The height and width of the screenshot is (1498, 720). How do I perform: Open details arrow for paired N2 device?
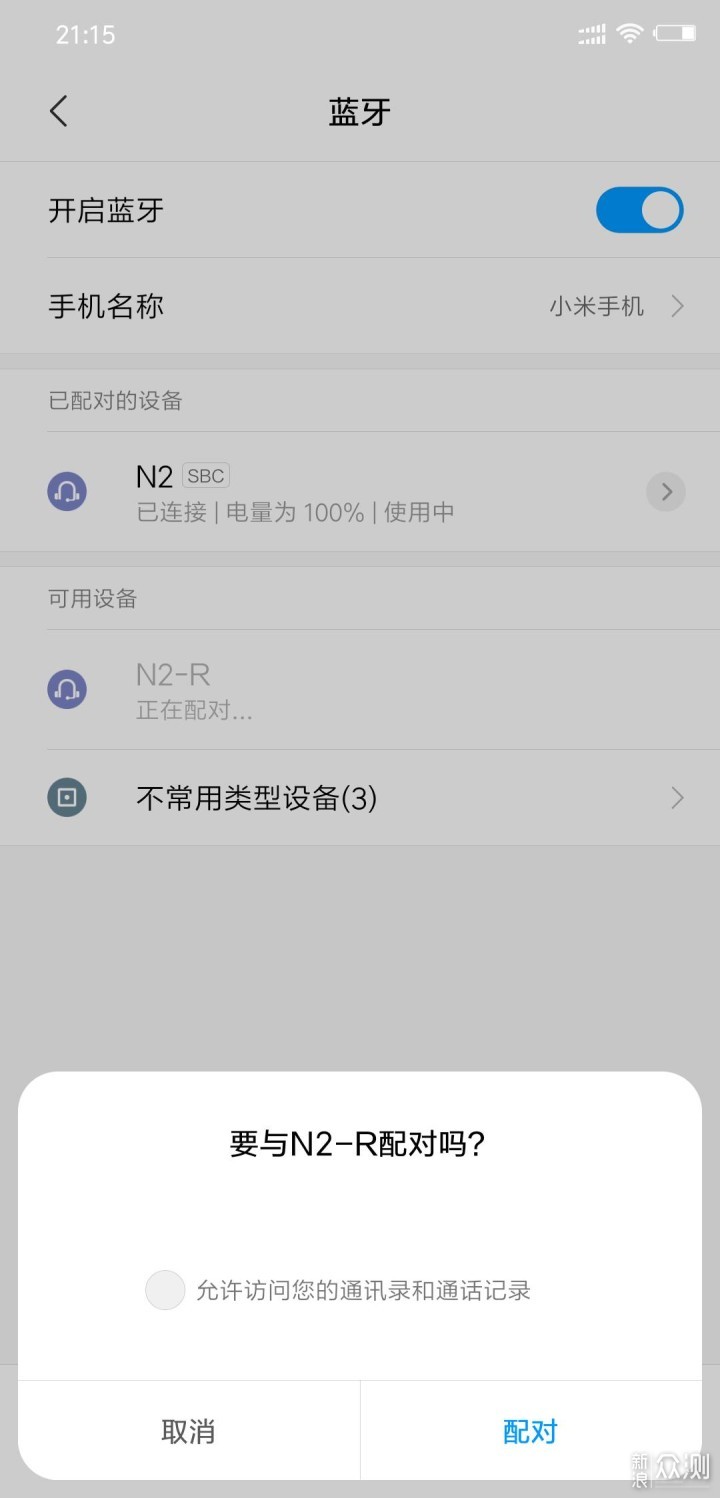pos(666,492)
